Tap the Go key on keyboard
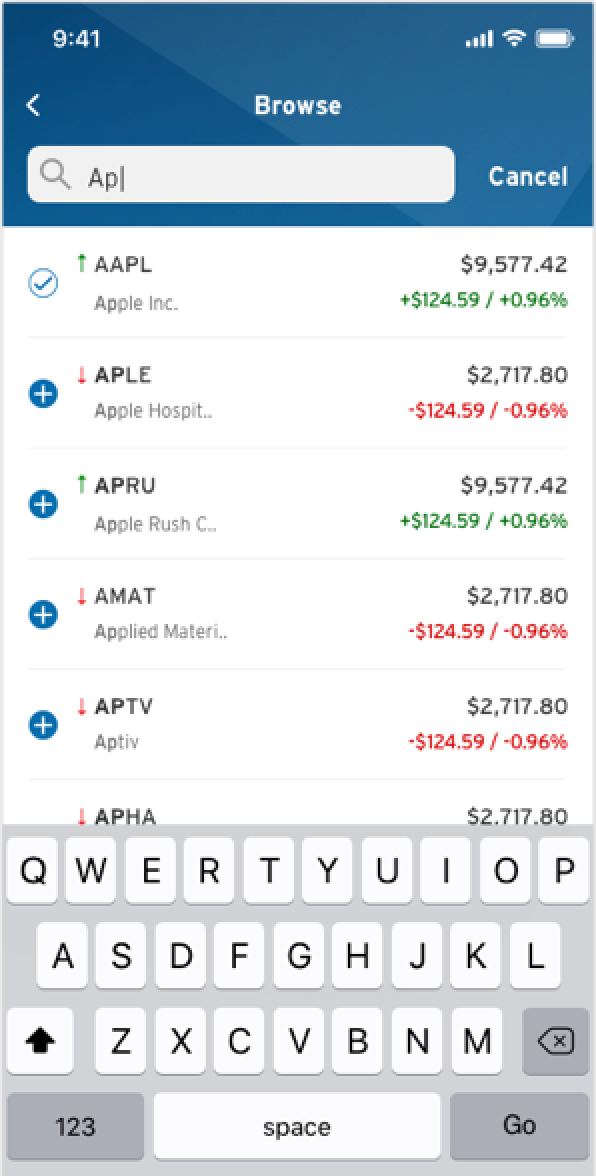This screenshot has width=596, height=1176. click(519, 1126)
